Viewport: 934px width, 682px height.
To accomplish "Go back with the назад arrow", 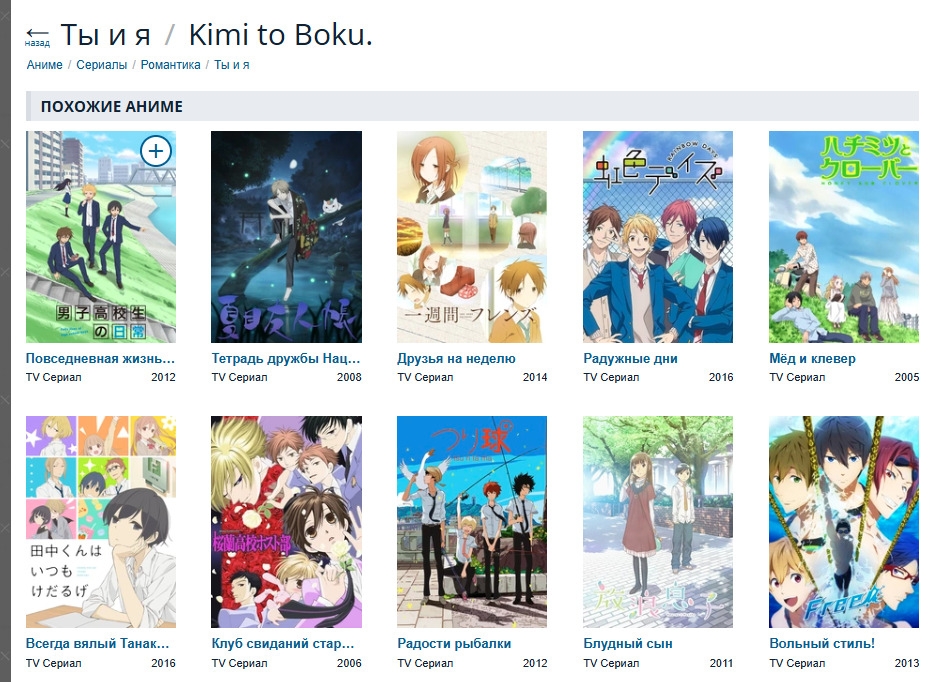I will 37,37.
